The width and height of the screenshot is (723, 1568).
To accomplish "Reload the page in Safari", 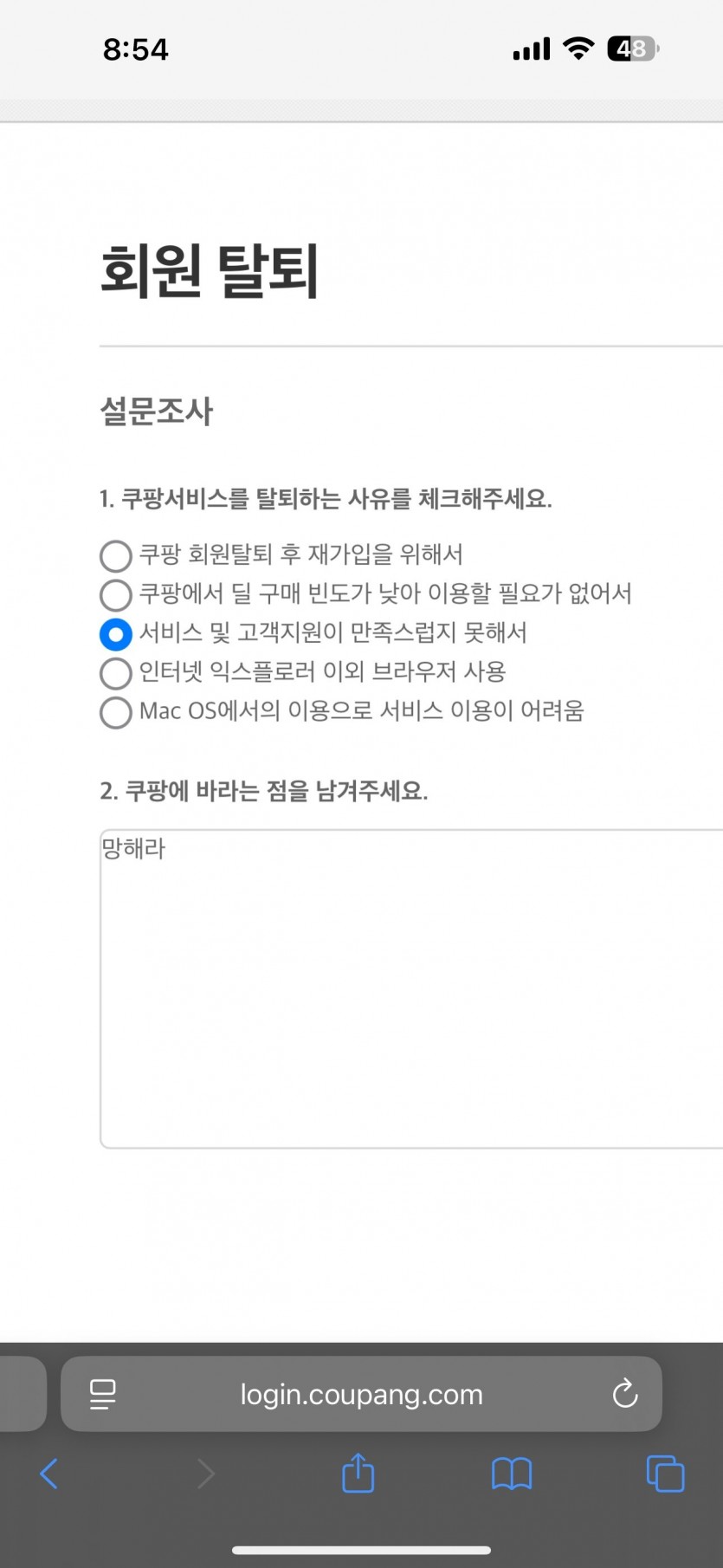I will pyautogui.click(x=624, y=1394).
